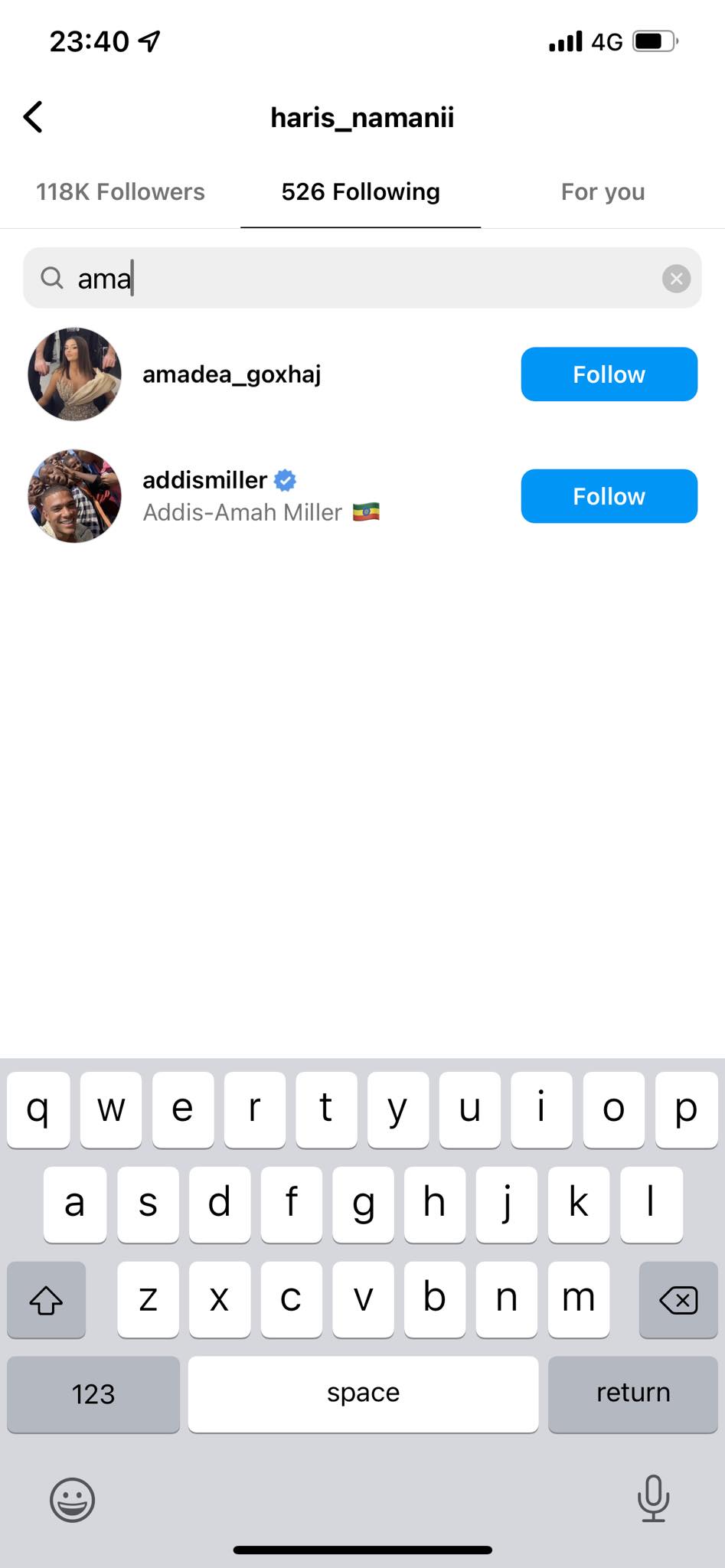Open the emoji keyboard

(x=72, y=1498)
